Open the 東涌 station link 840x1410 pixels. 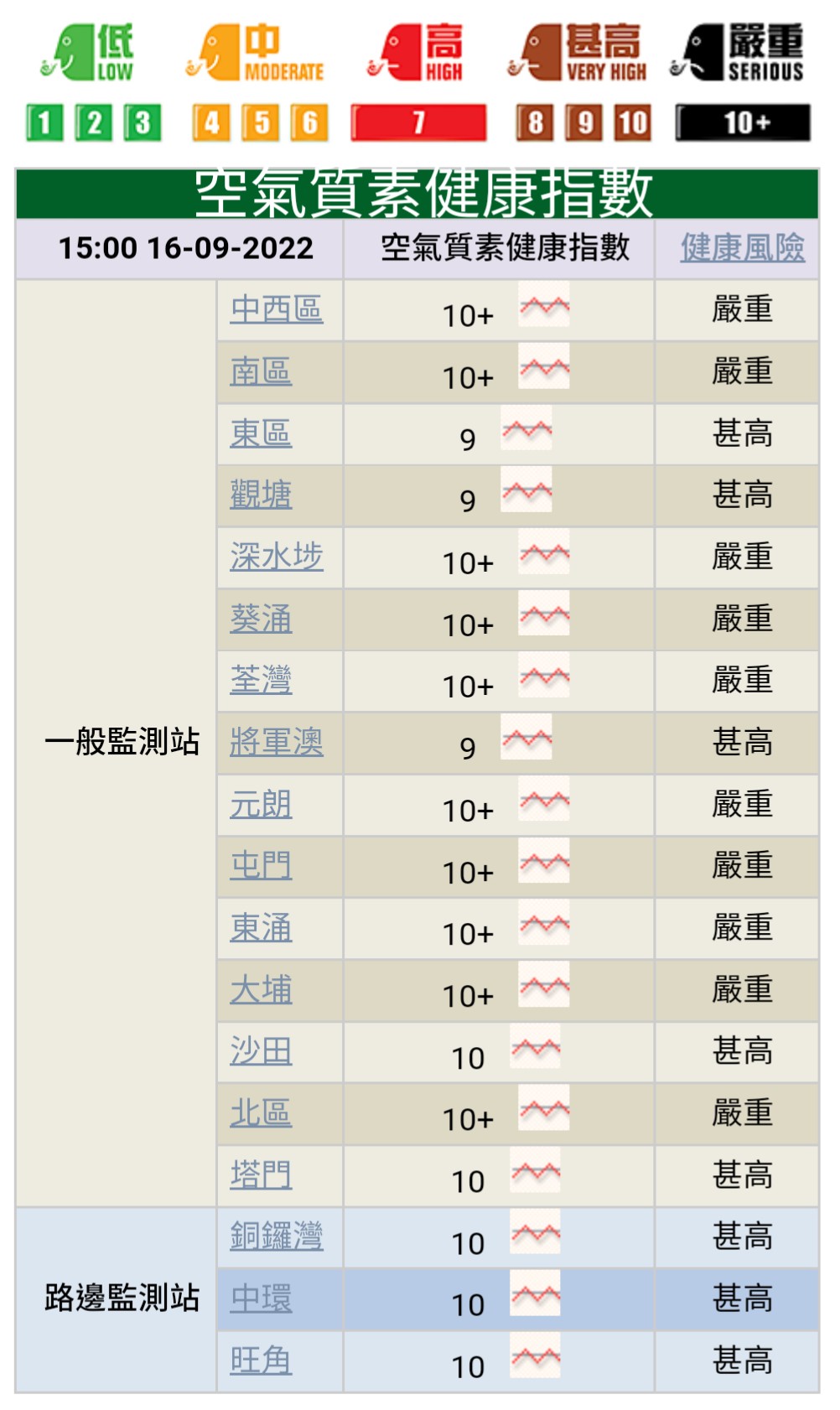[x=261, y=928]
